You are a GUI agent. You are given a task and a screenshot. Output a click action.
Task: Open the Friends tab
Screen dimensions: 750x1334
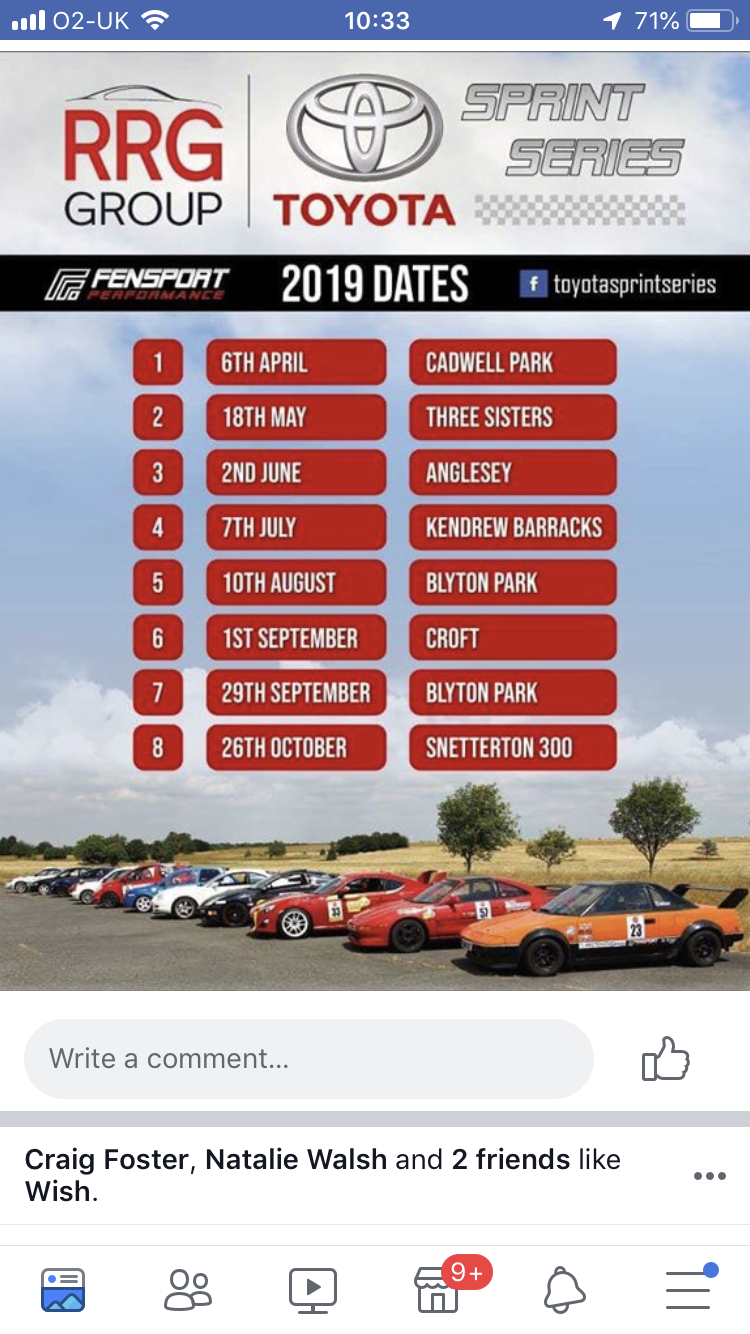(188, 1289)
